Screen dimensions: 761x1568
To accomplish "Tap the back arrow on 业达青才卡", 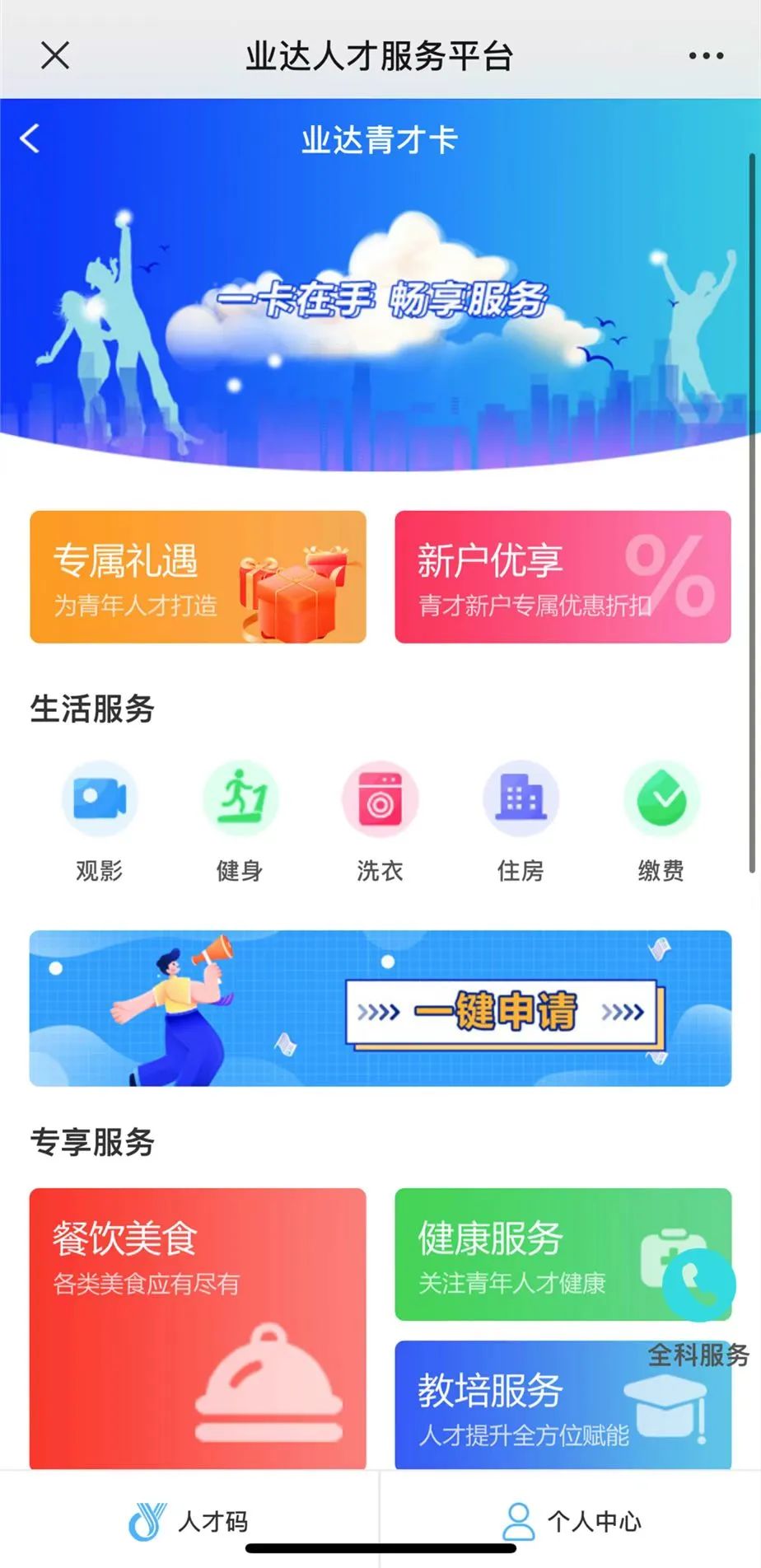I will (30, 138).
